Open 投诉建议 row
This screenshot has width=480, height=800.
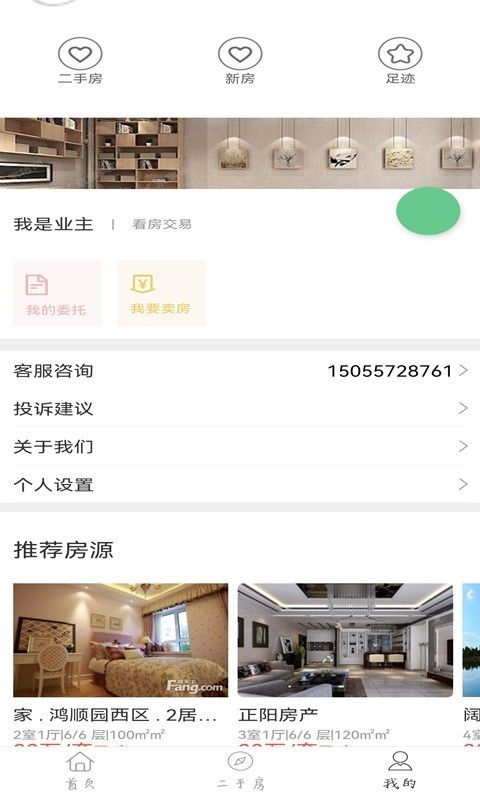[240, 408]
